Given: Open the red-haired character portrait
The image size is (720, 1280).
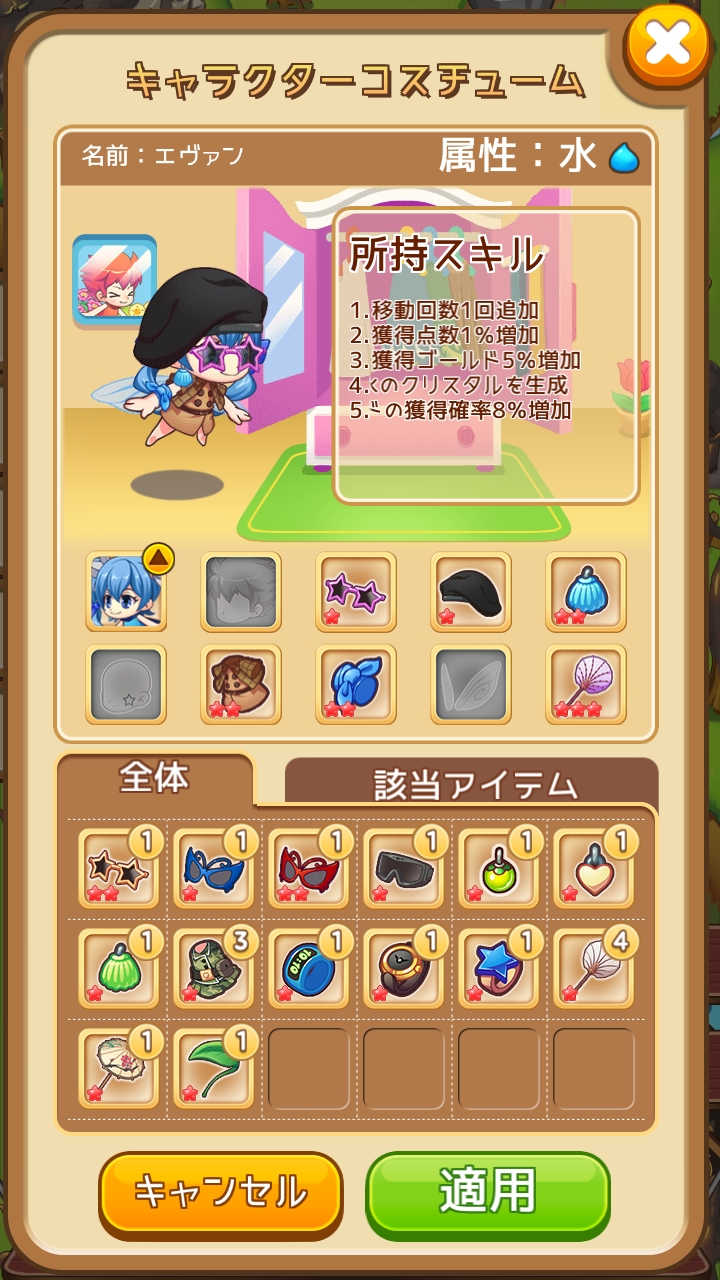Looking at the screenshot, I should 114,281.
